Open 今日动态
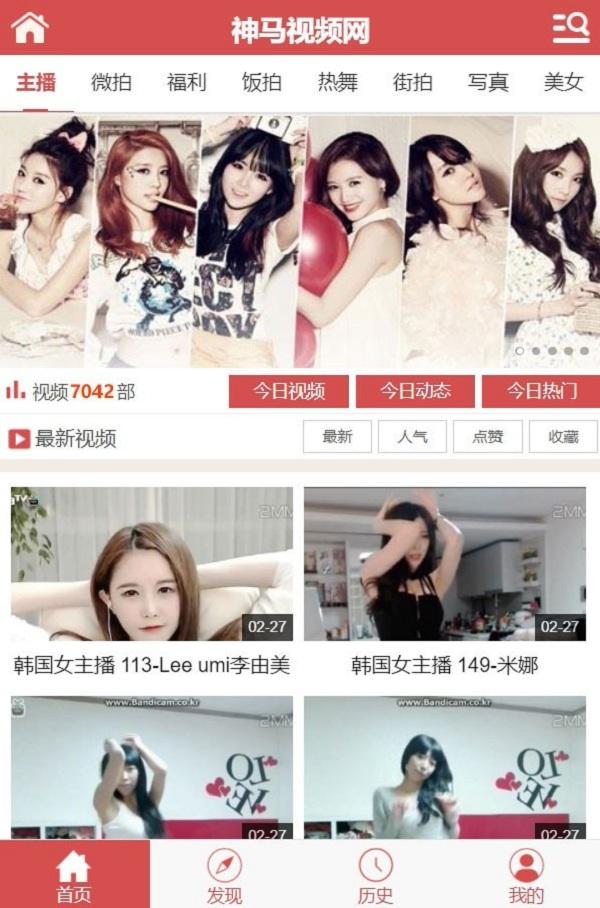The width and height of the screenshot is (600, 908). [415, 391]
